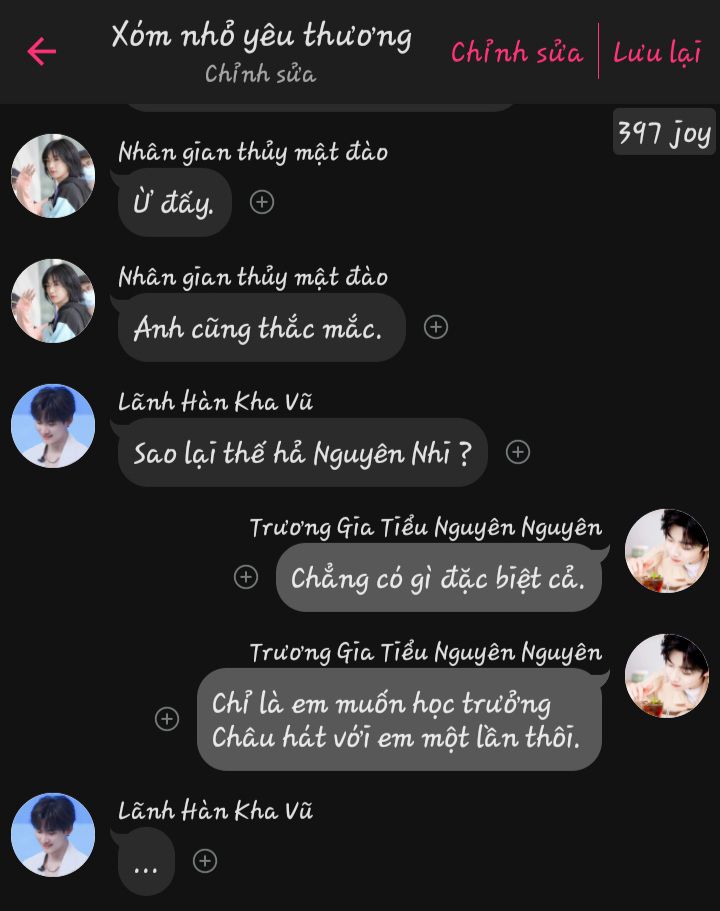Viewport: 720px width, 911px height.
Task: Tap plus icon beside "Chẳng có gì đặc biệt cả."
Action: tap(246, 577)
